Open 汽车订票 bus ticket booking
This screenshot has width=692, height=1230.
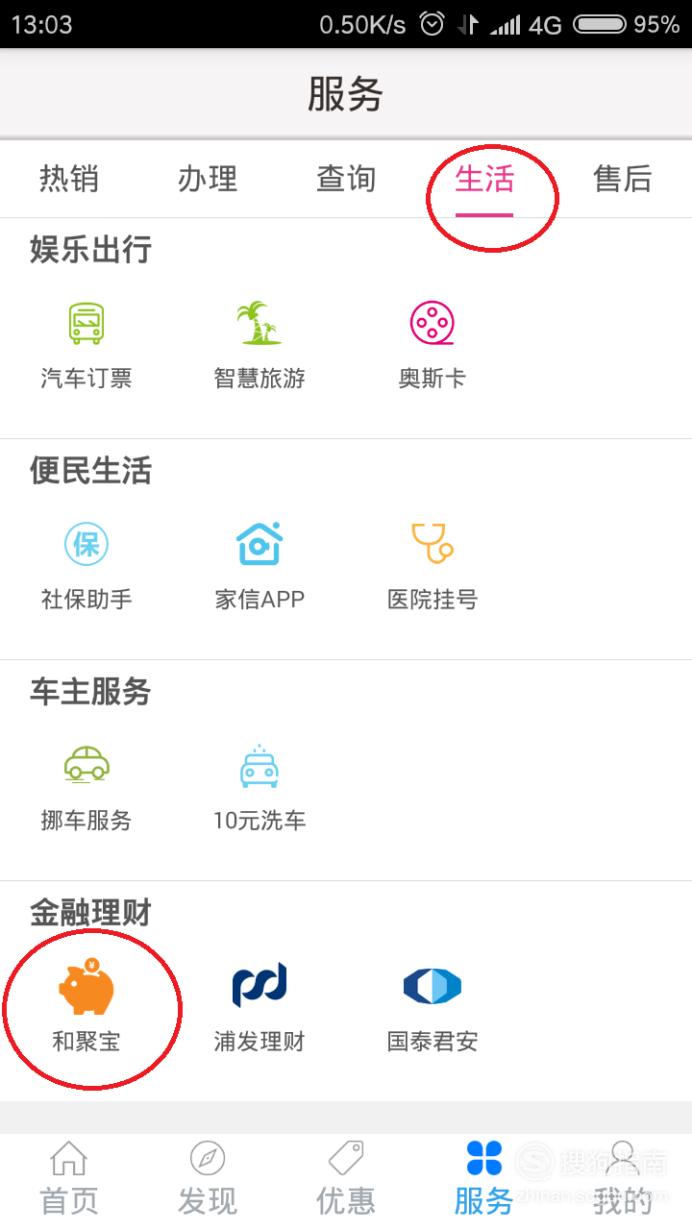coord(86,343)
